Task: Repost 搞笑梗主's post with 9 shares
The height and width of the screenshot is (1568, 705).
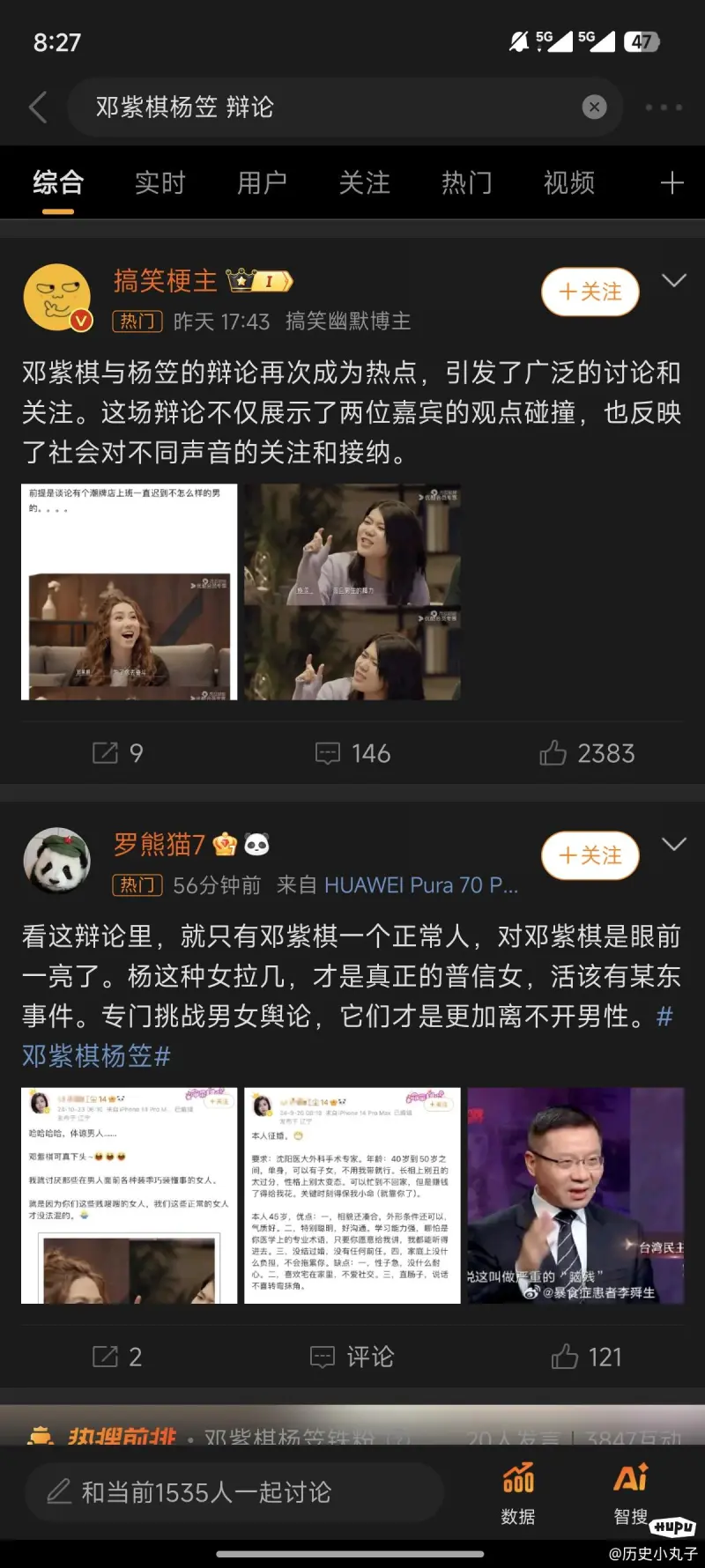Action: [x=117, y=753]
